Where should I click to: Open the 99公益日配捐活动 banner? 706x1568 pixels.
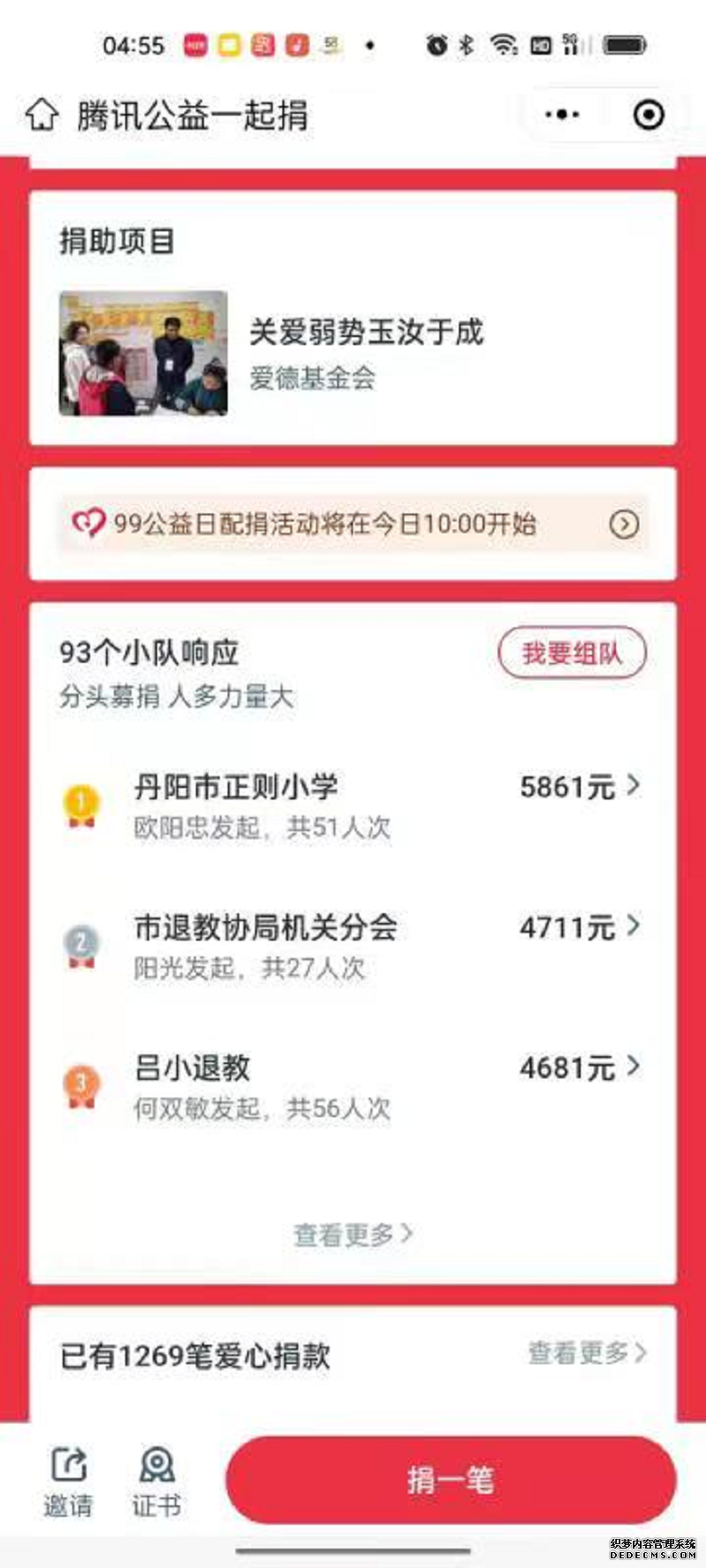tap(353, 524)
